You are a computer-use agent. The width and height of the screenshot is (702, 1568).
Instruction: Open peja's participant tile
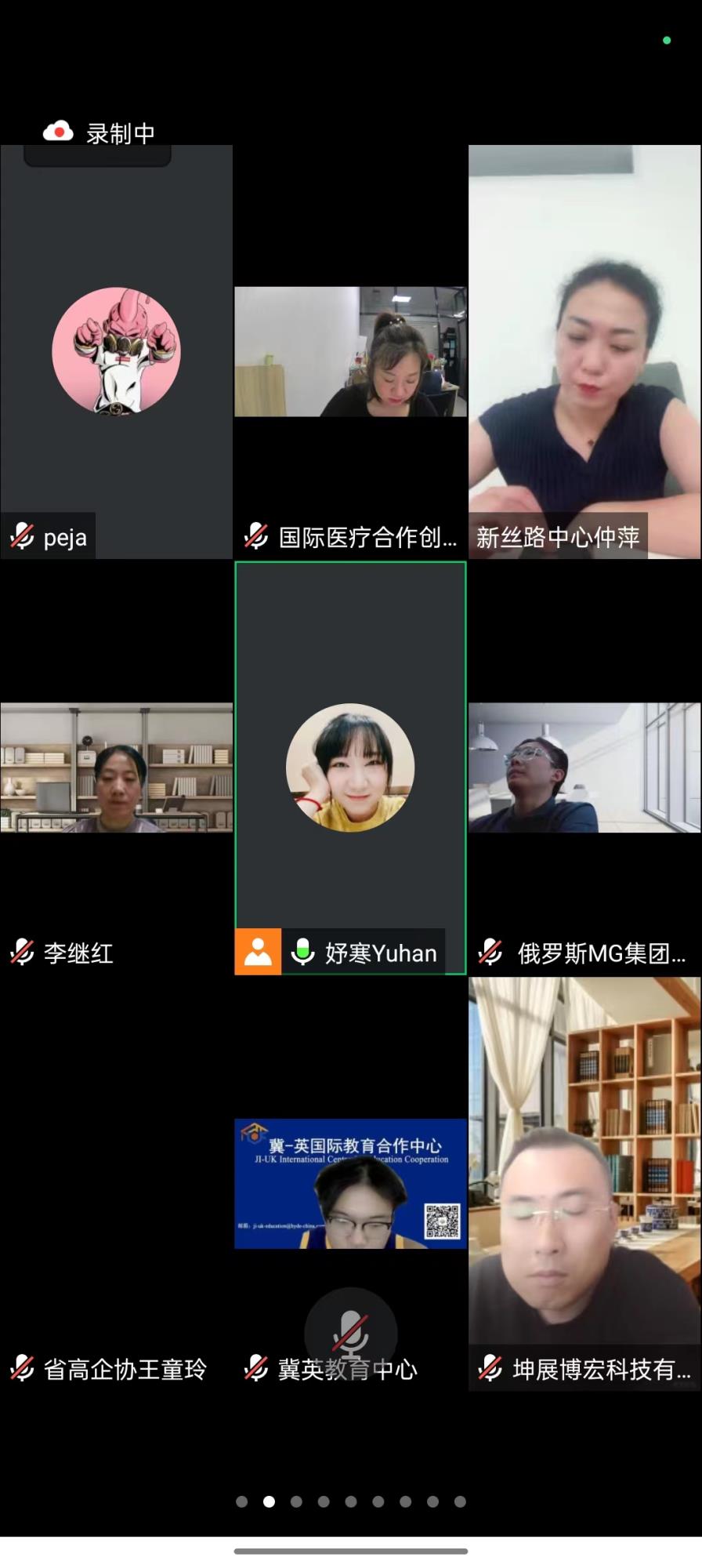click(116, 351)
